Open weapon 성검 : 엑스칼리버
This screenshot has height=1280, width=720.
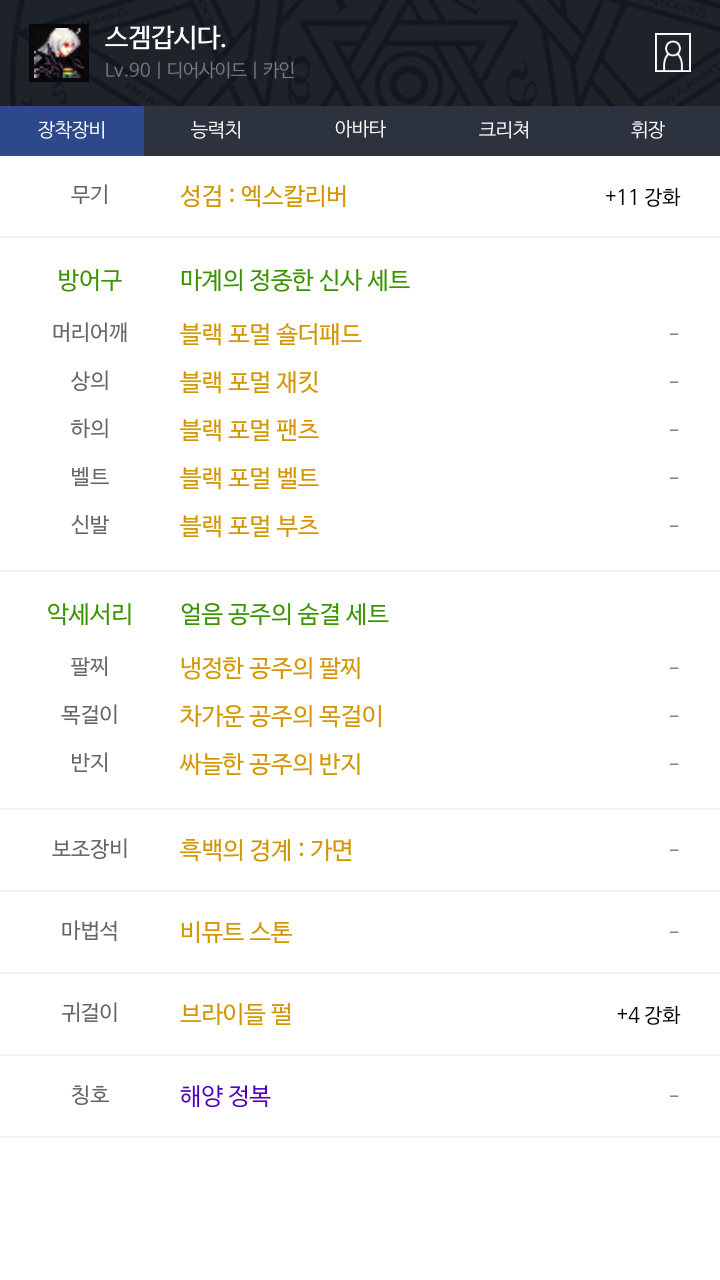(x=263, y=196)
